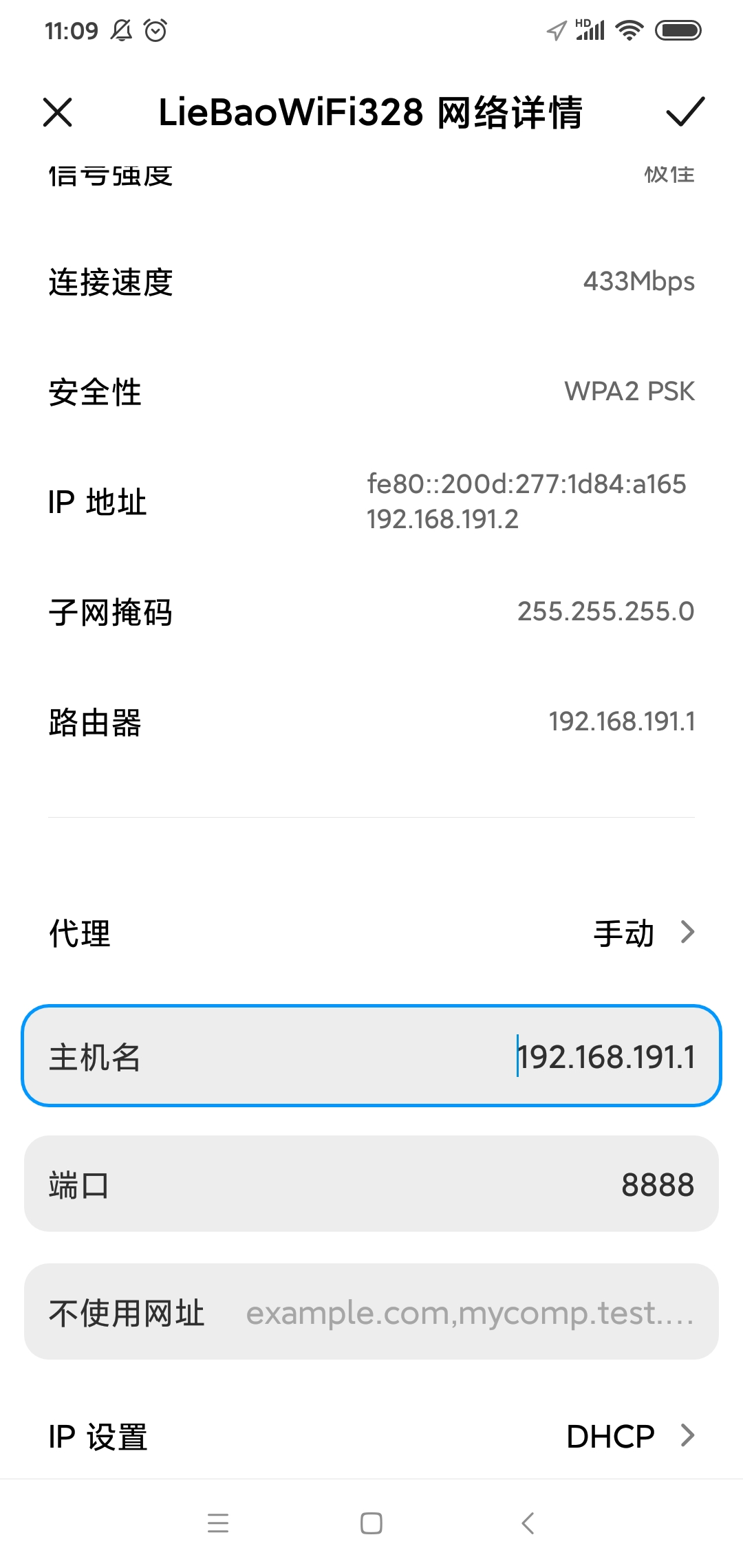Open recent apps from navigation bar
Screen dimensions: 743x1568
pos(217,1523)
